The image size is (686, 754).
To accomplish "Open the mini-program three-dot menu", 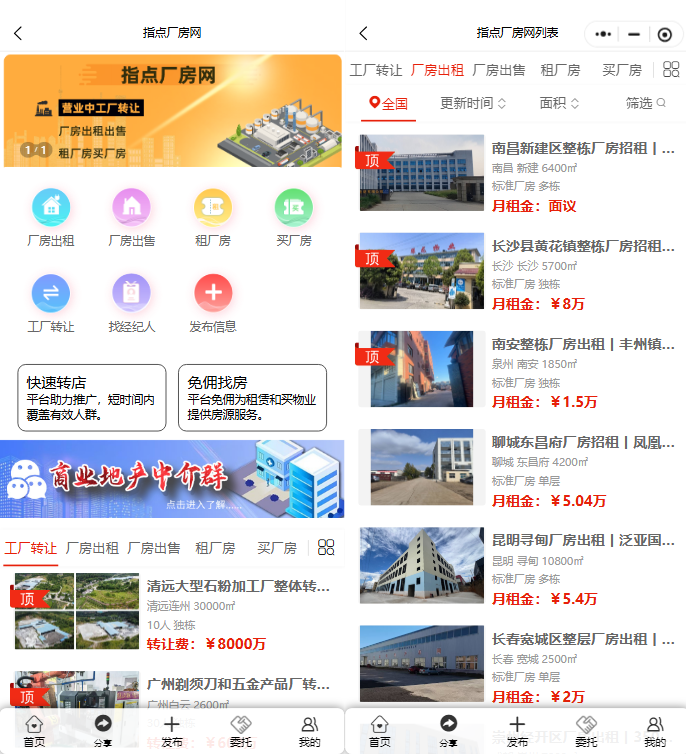I will [603, 34].
